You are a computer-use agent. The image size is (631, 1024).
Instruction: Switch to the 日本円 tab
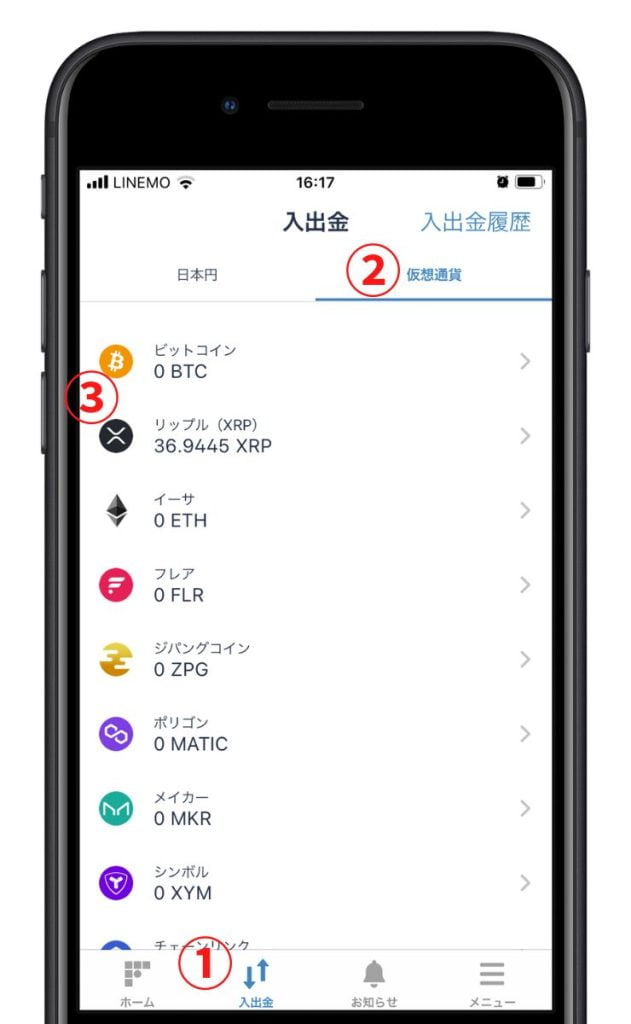[x=197, y=275]
